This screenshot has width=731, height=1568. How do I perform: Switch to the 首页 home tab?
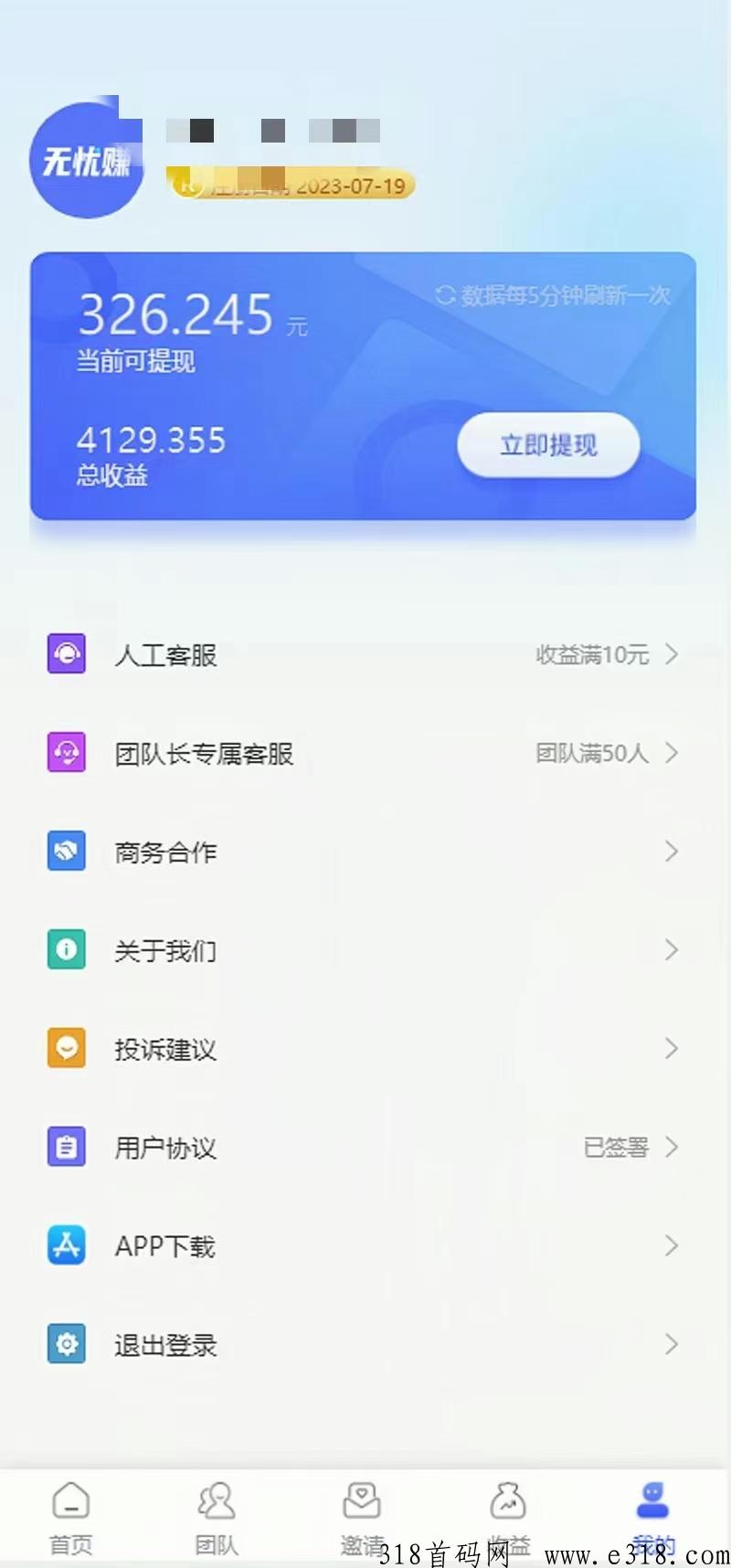click(71, 1519)
